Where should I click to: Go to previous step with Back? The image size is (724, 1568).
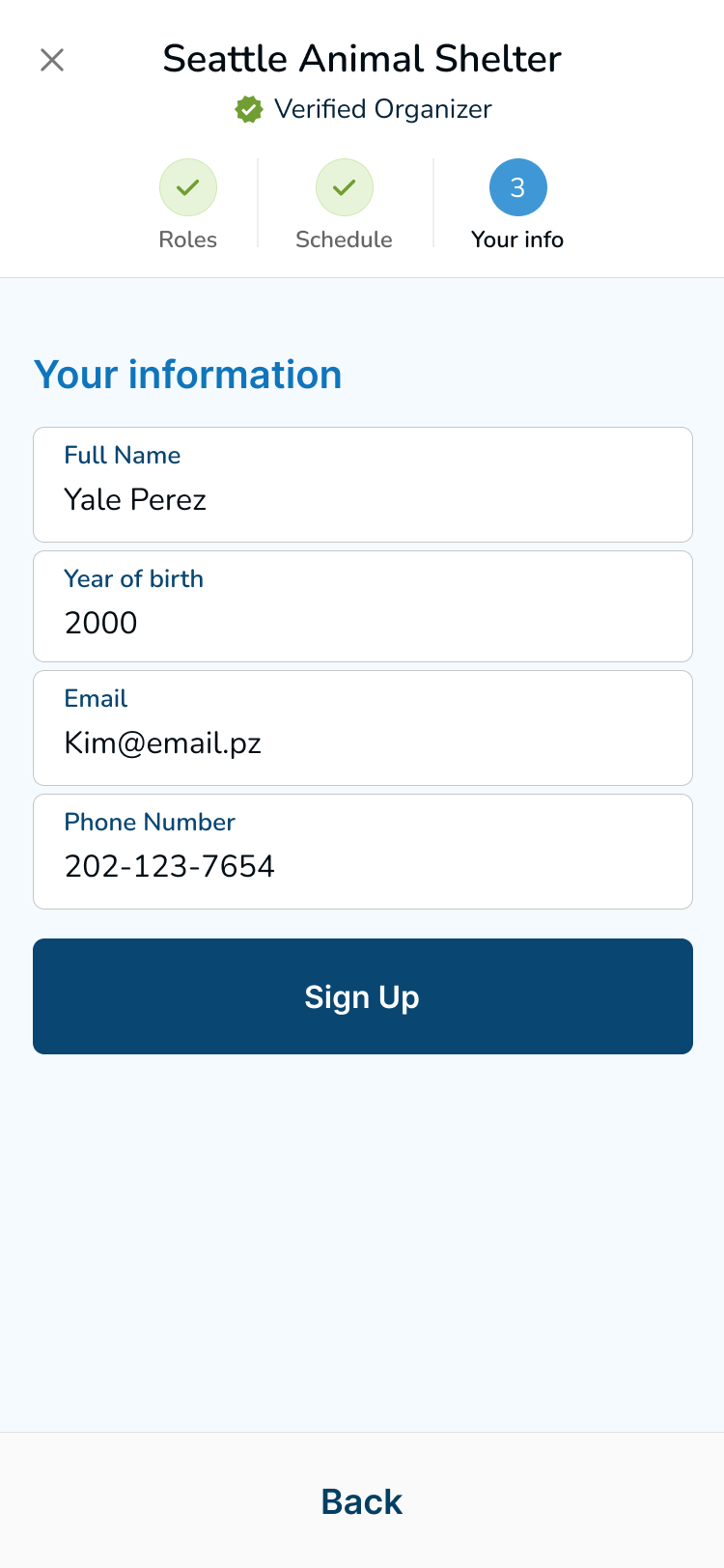362,1501
